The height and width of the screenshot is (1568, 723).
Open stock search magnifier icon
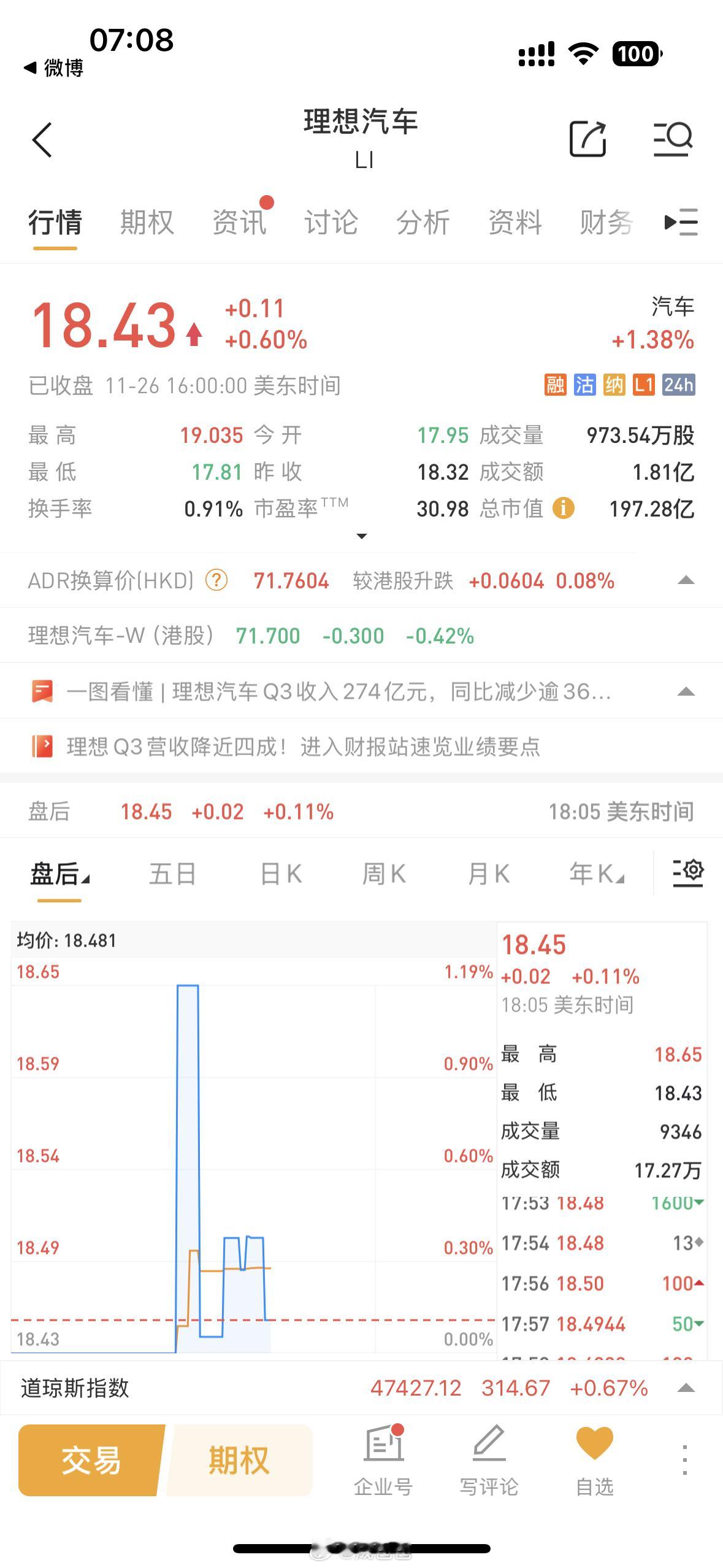[x=672, y=139]
